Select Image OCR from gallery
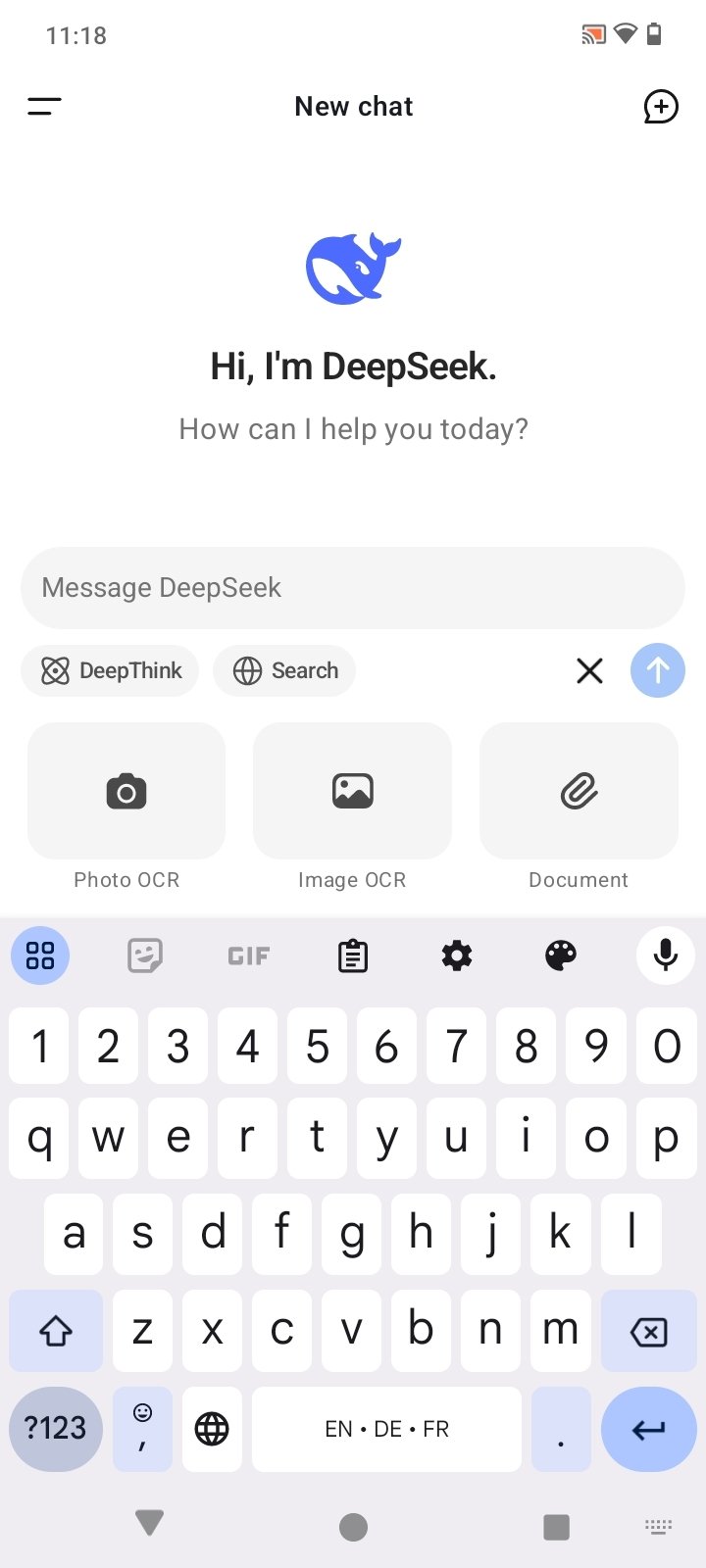Image resolution: width=706 pixels, height=1568 pixels. point(352,791)
